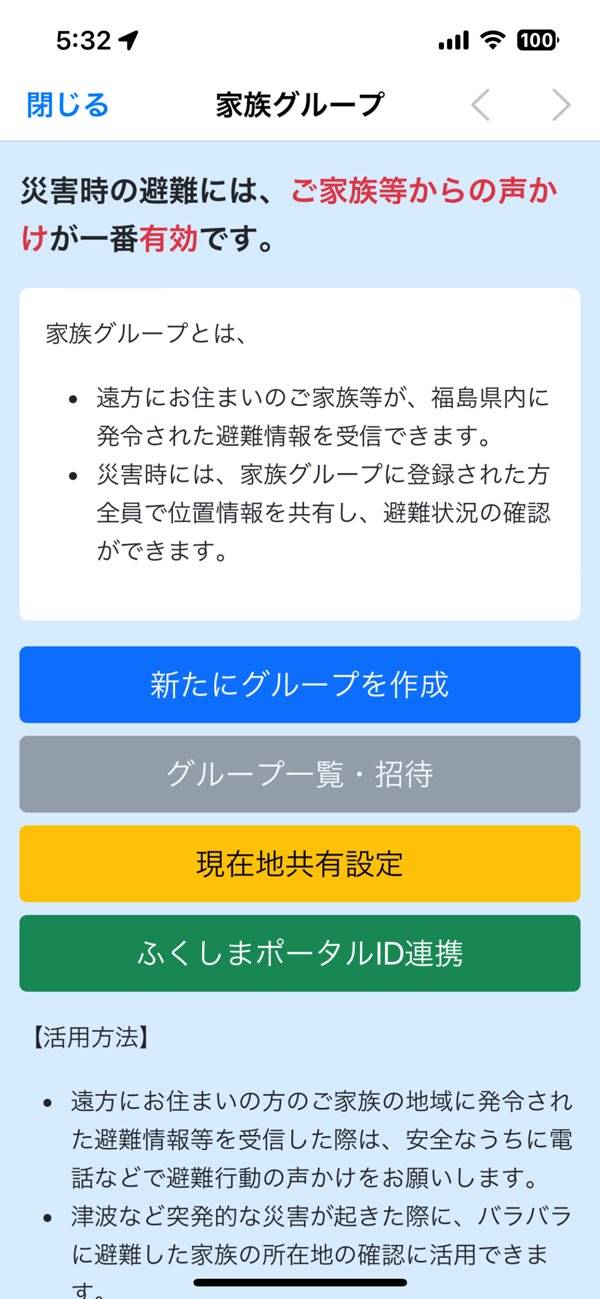Tap 新たにグループを作成 button
The height and width of the screenshot is (1299, 600).
(300, 684)
